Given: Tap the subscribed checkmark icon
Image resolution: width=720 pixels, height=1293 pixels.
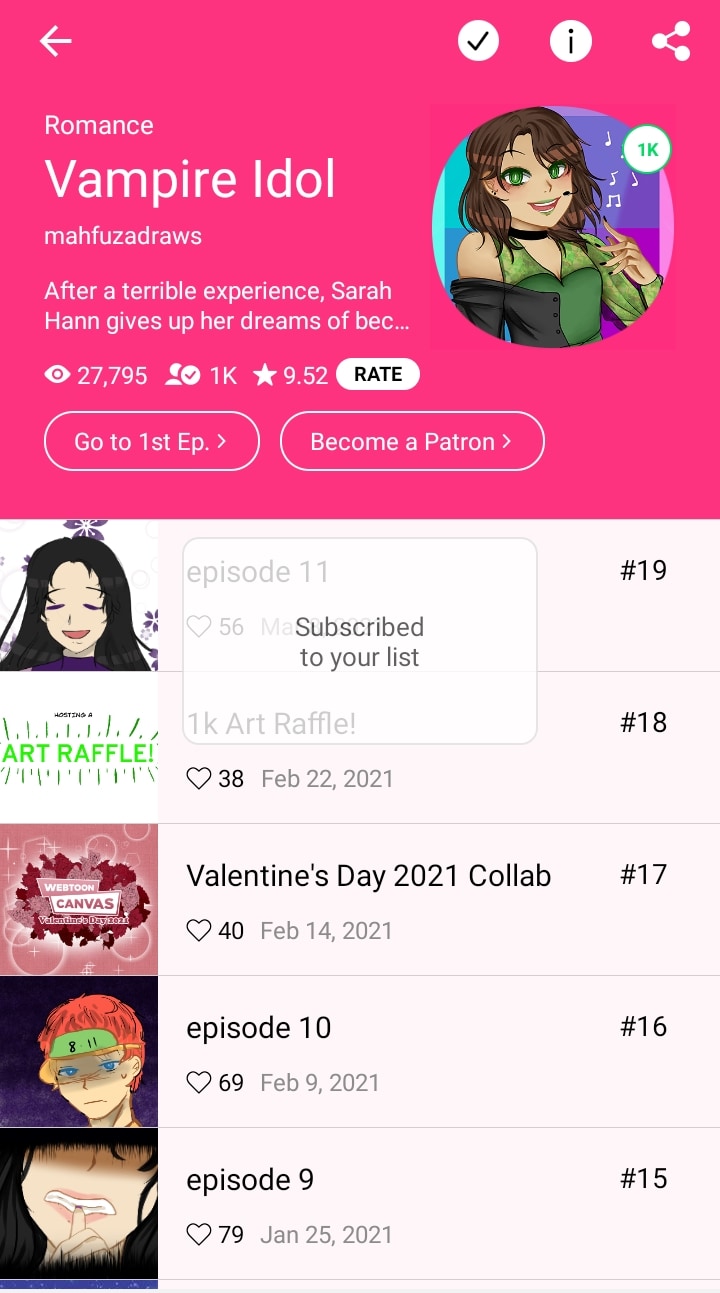Looking at the screenshot, I should pyautogui.click(x=479, y=41).
